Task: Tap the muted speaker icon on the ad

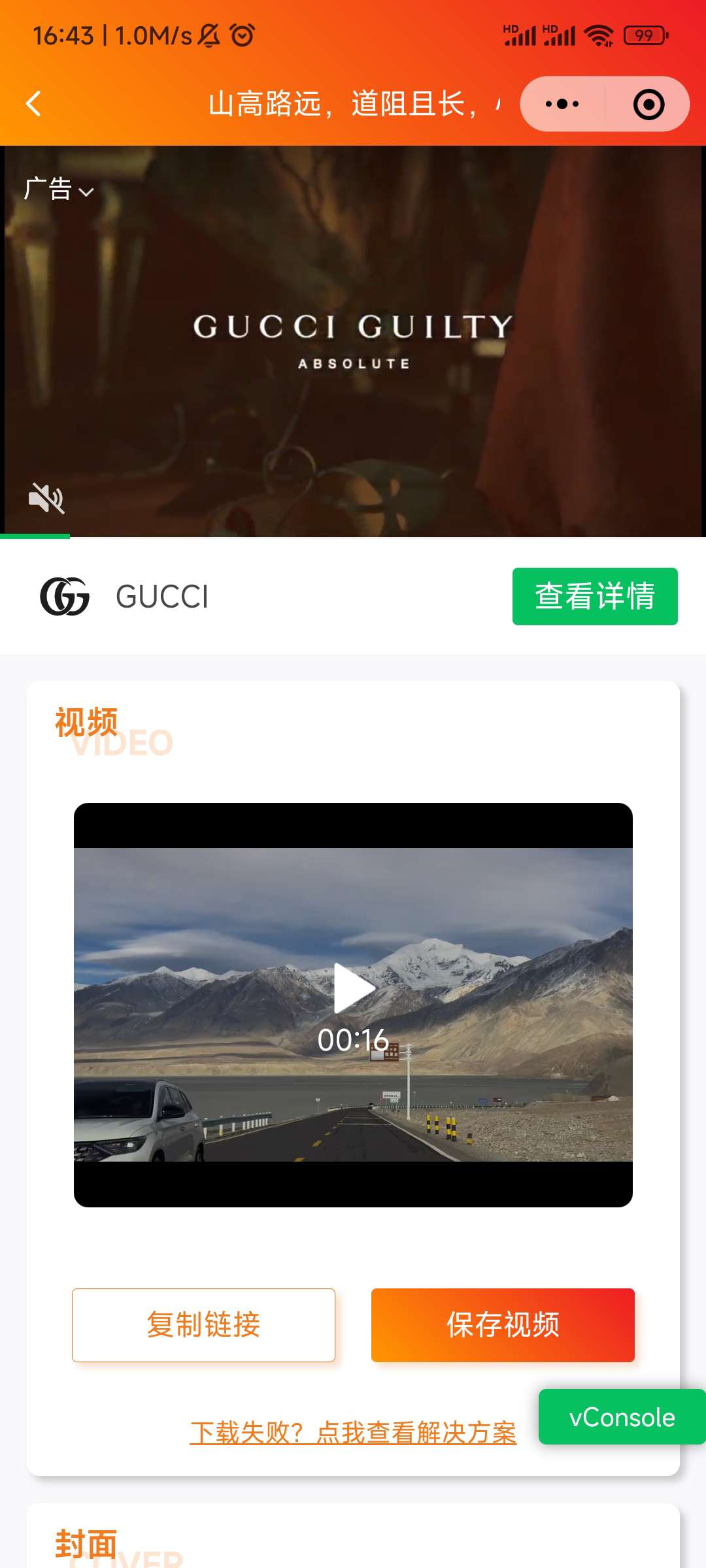Action: pyautogui.click(x=47, y=499)
